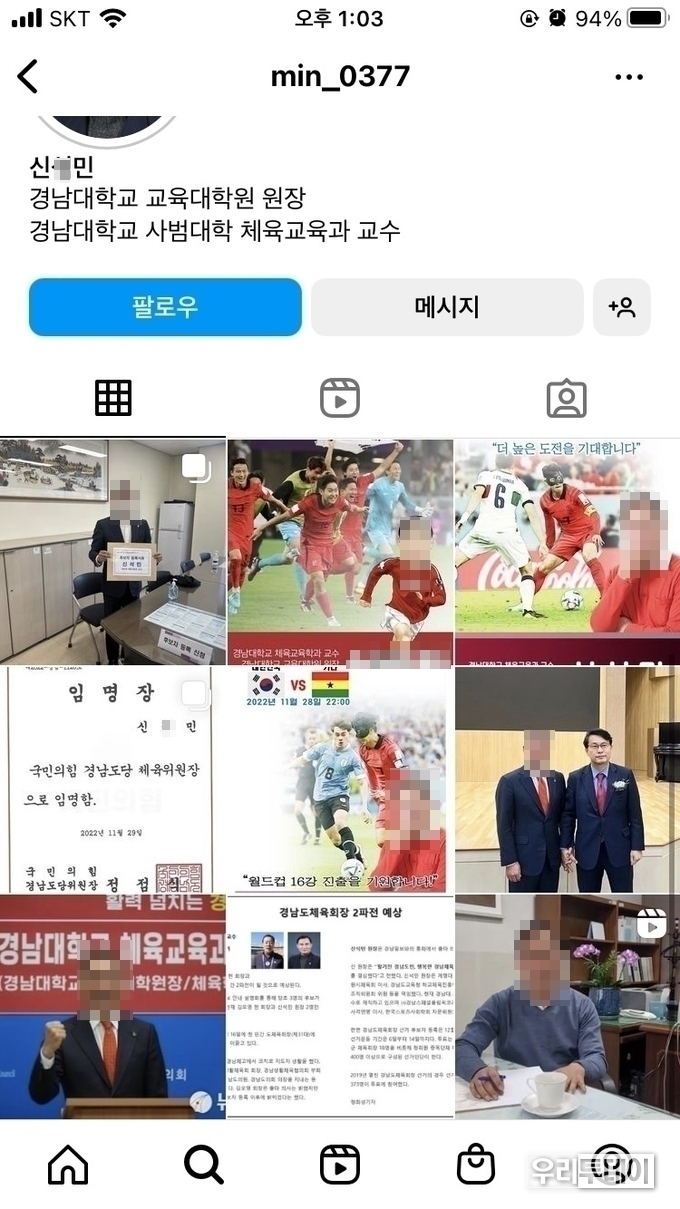Switch to the posts grid tab
The height and width of the screenshot is (1209, 680).
(113, 398)
